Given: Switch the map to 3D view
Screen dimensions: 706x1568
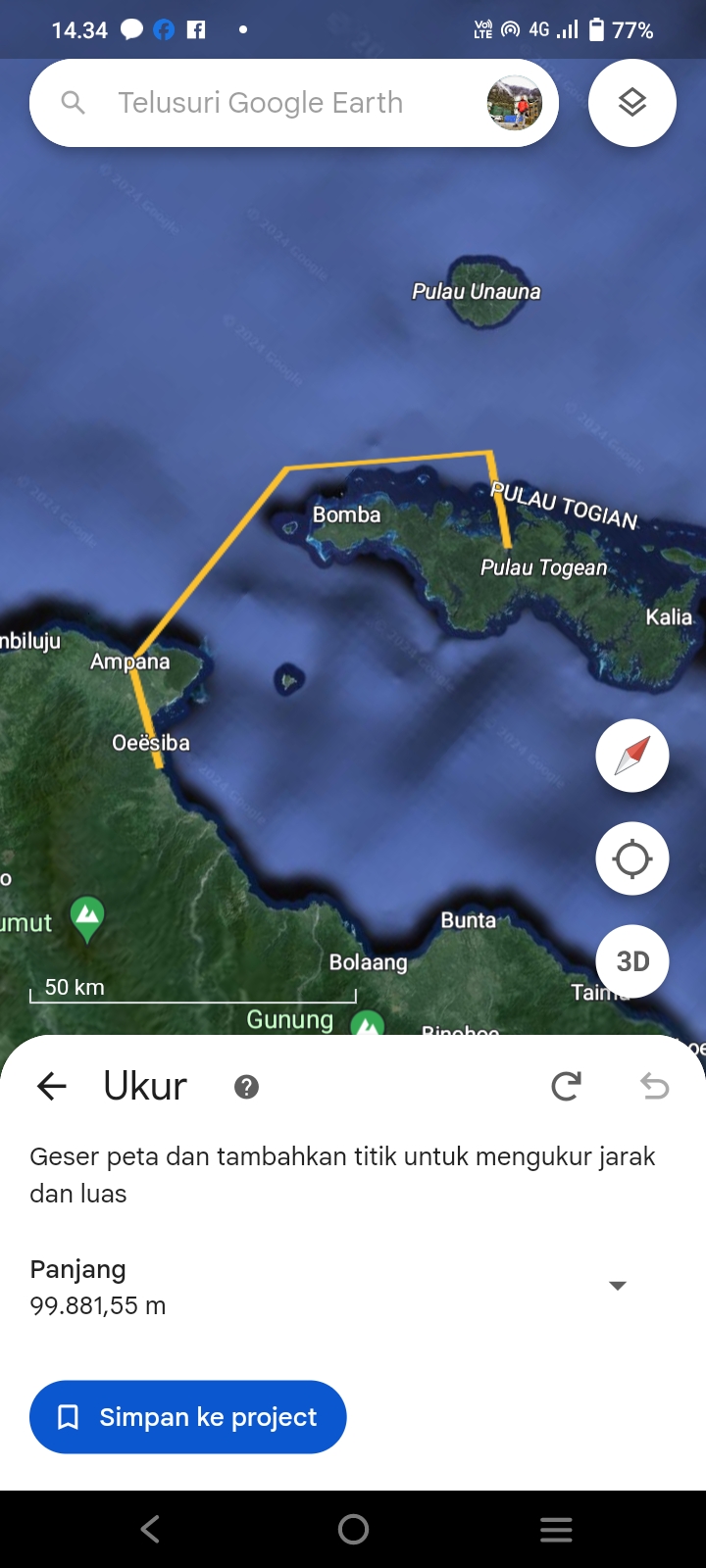Looking at the screenshot, I should [x=632, y=961].
